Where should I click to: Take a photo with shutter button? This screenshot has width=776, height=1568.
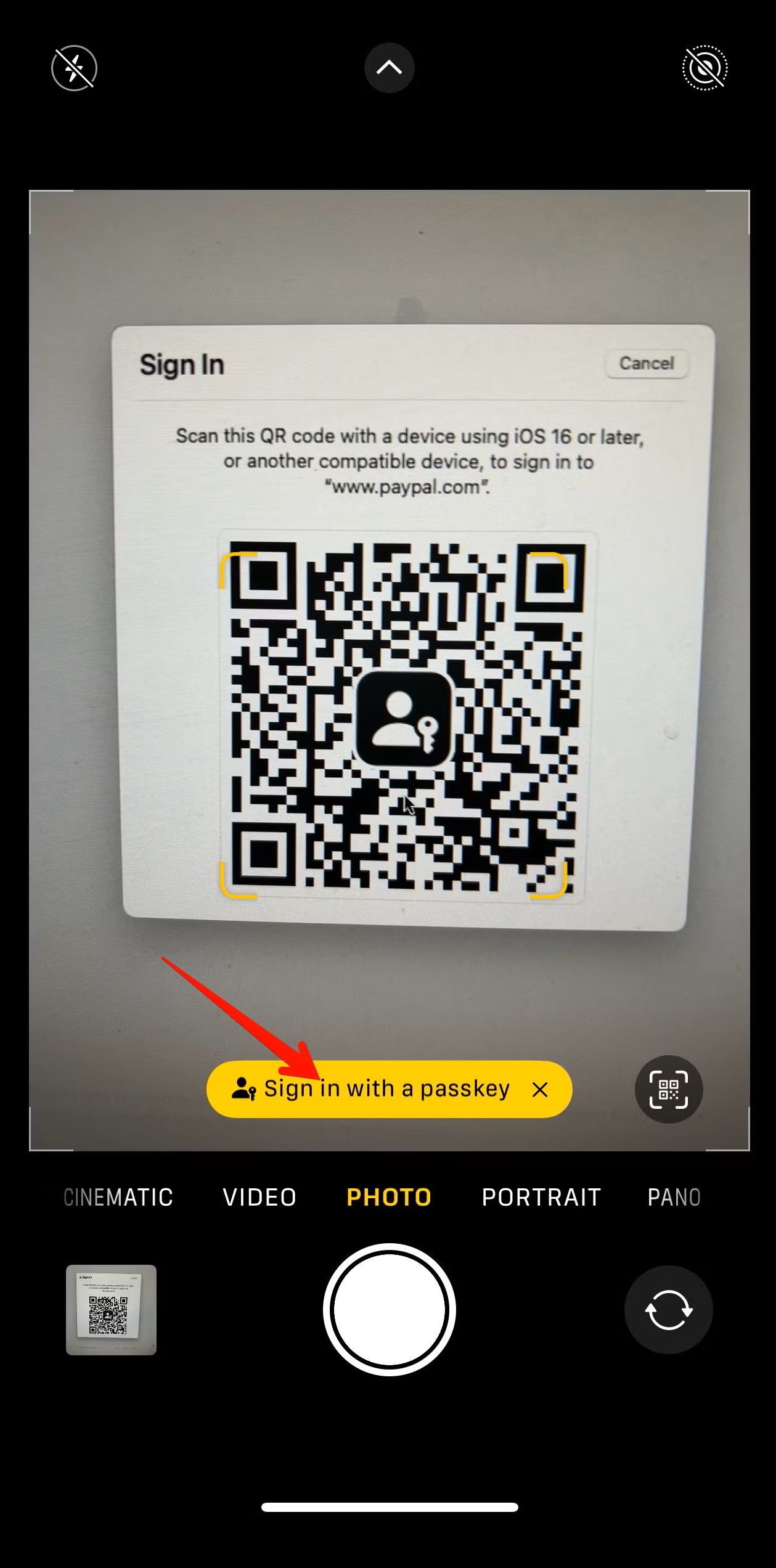point(389,1310)
